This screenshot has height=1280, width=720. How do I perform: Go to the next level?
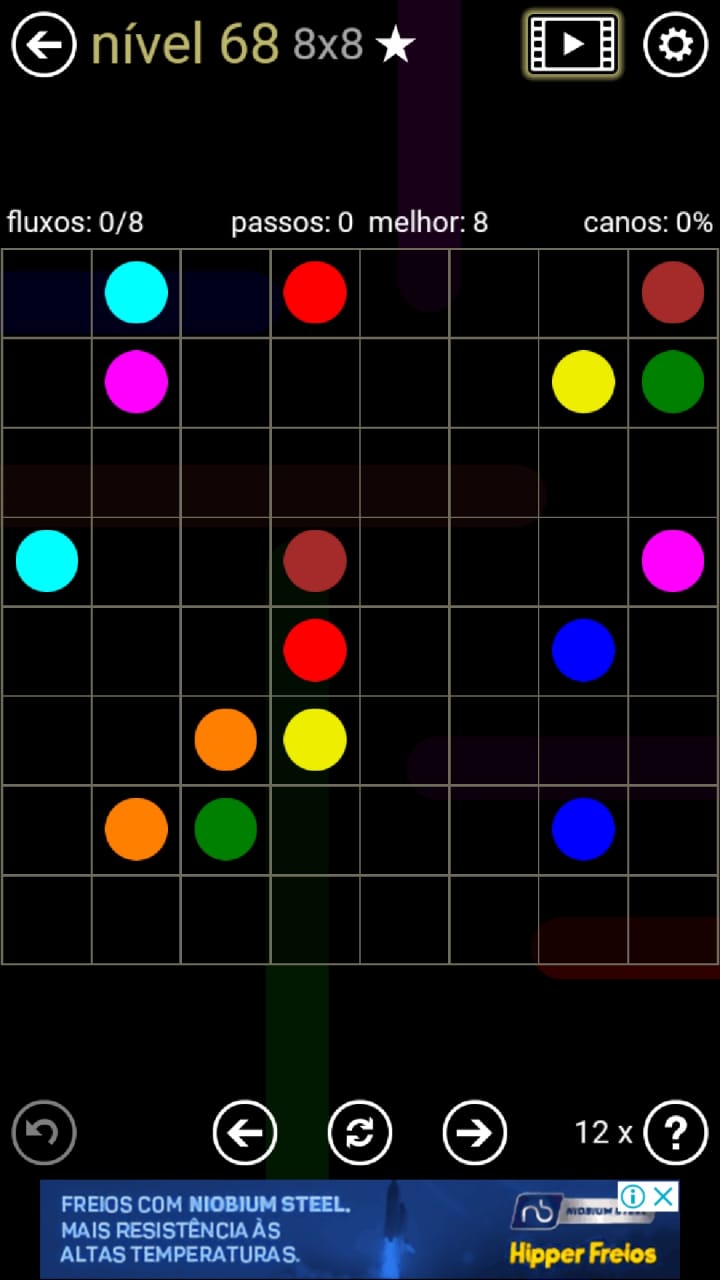(475, 1133)
